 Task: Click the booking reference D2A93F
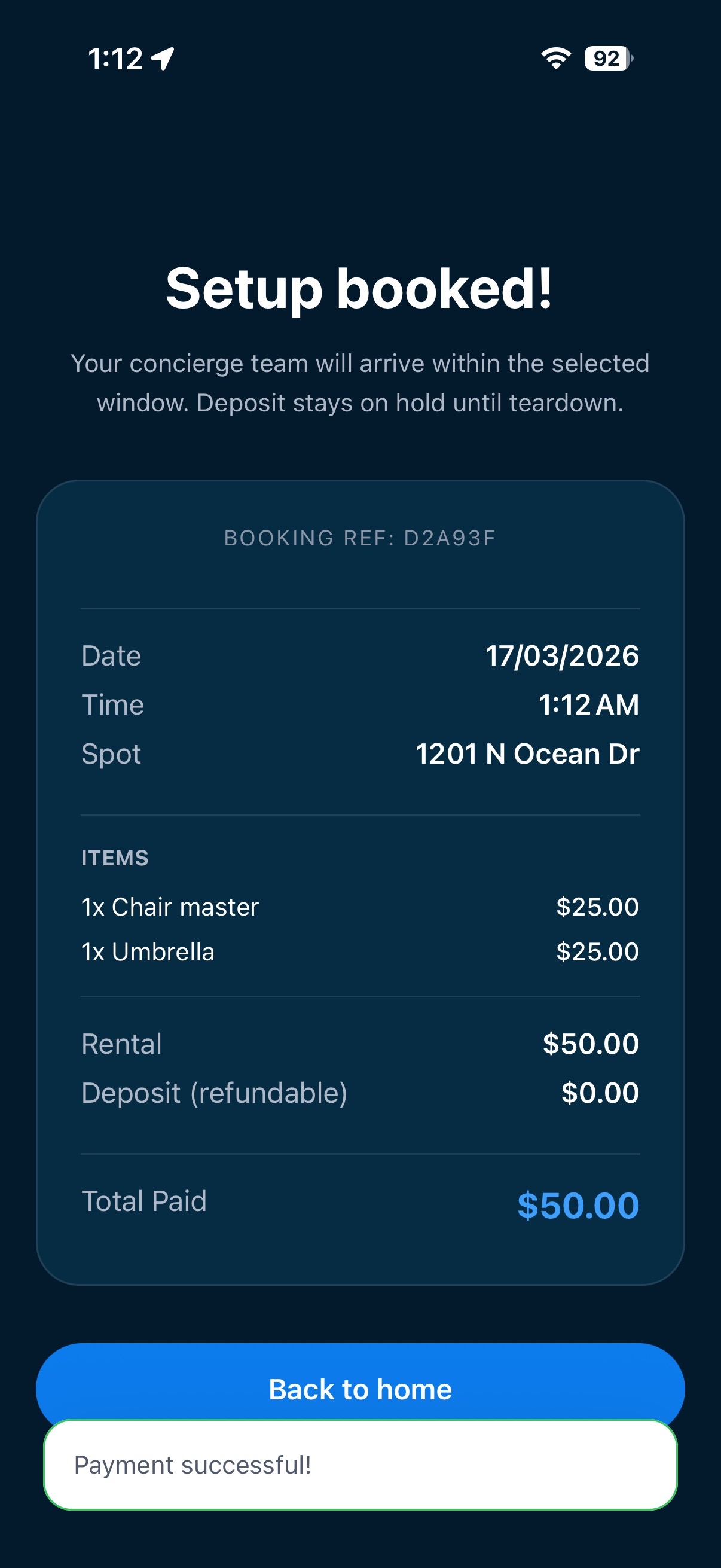(x=360, y=538)
